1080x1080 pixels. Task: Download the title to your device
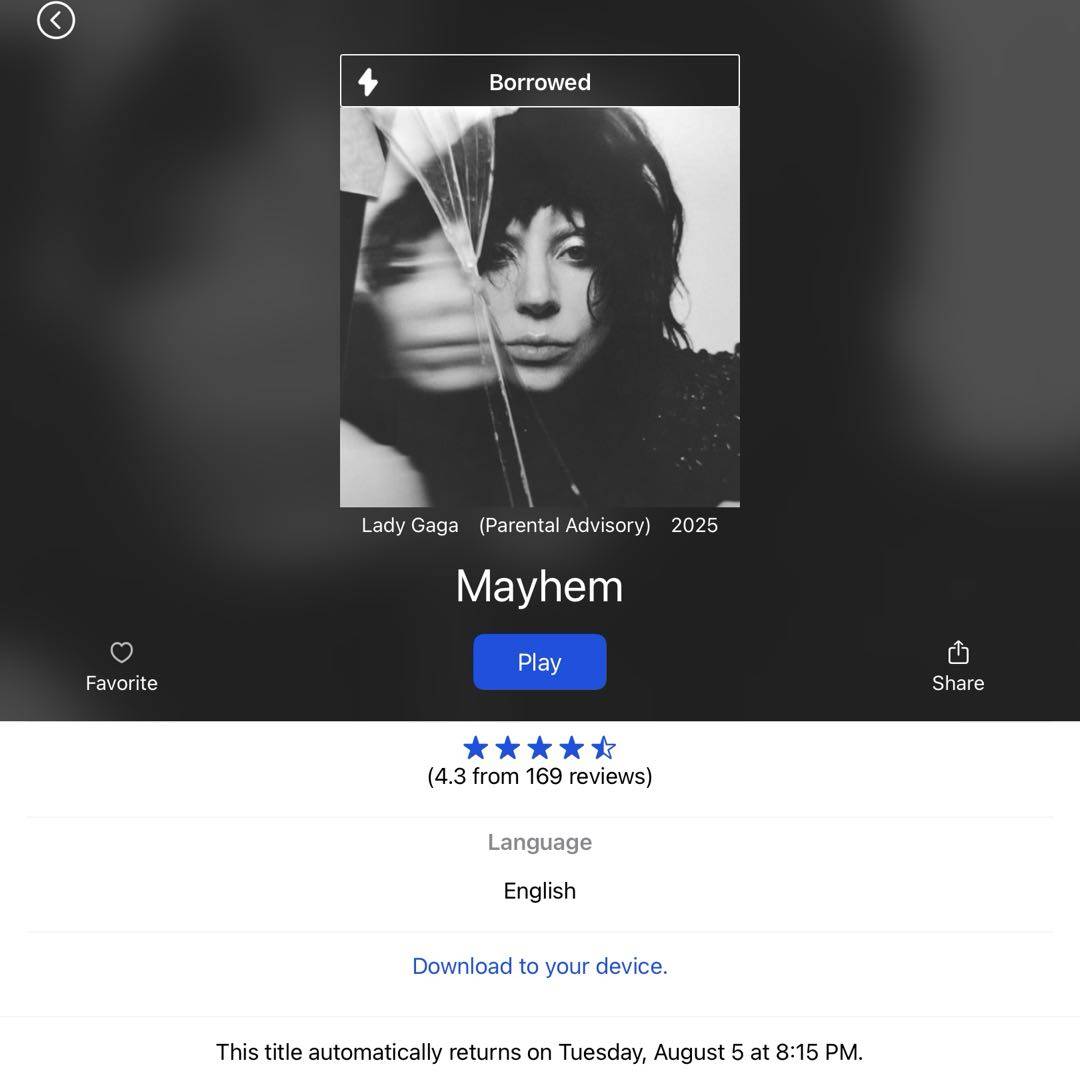click(x=539, y=966)
